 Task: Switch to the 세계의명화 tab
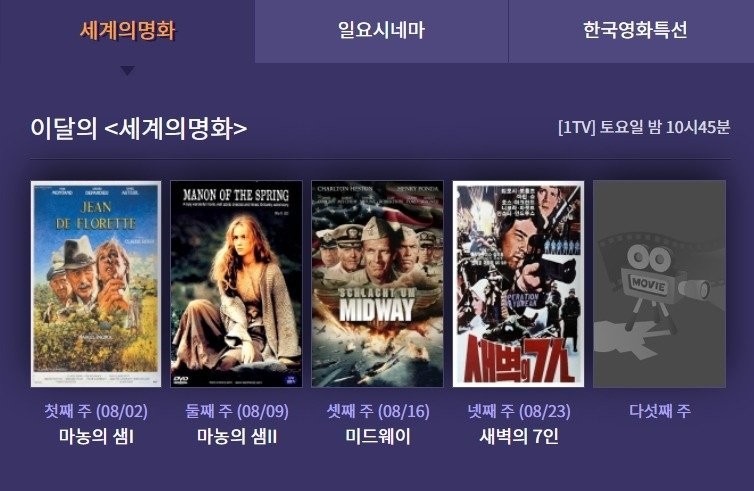tap(127, 31)
